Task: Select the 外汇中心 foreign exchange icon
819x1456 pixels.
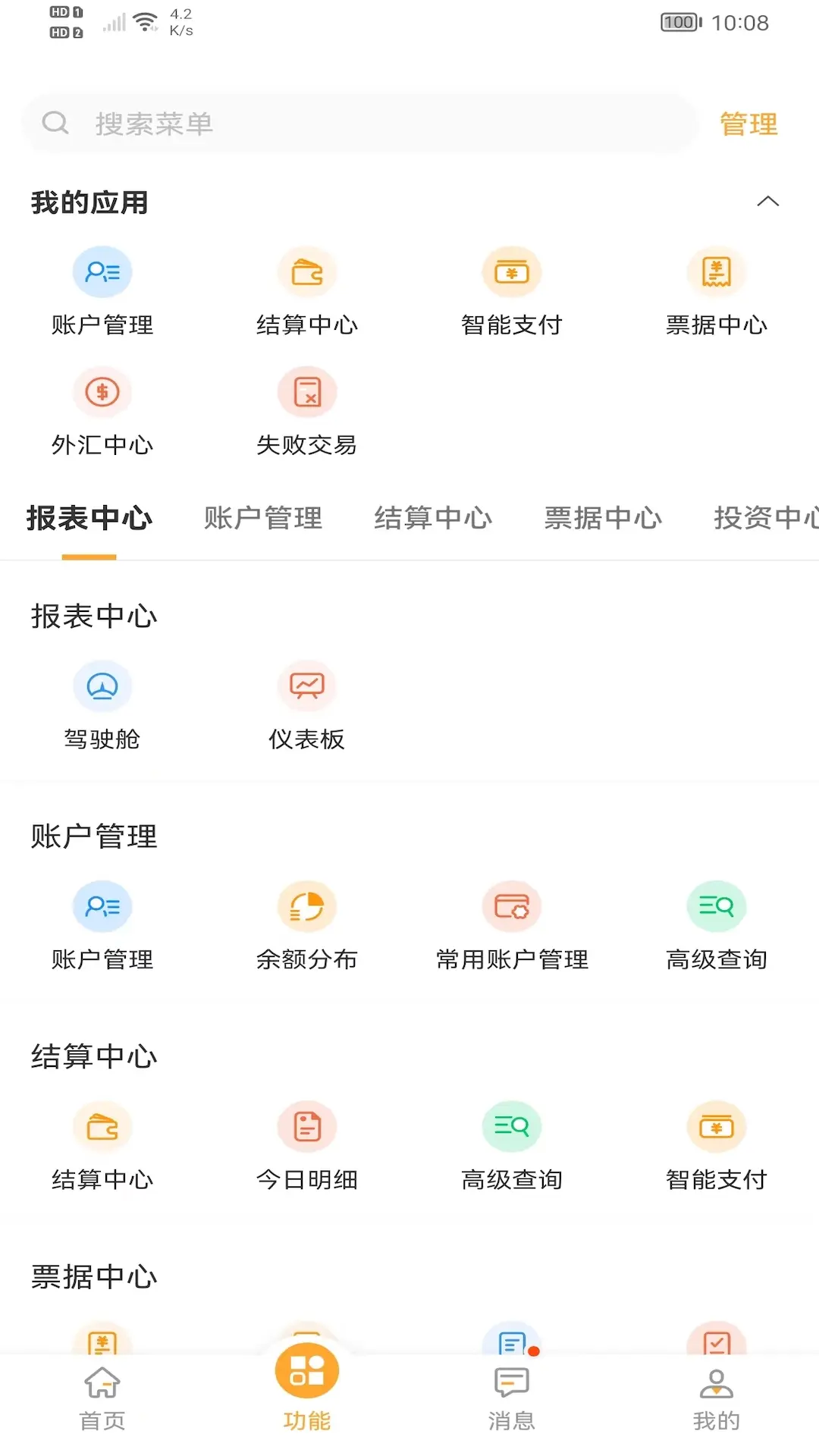Action: pyautogui.click(x=102, y=391)
